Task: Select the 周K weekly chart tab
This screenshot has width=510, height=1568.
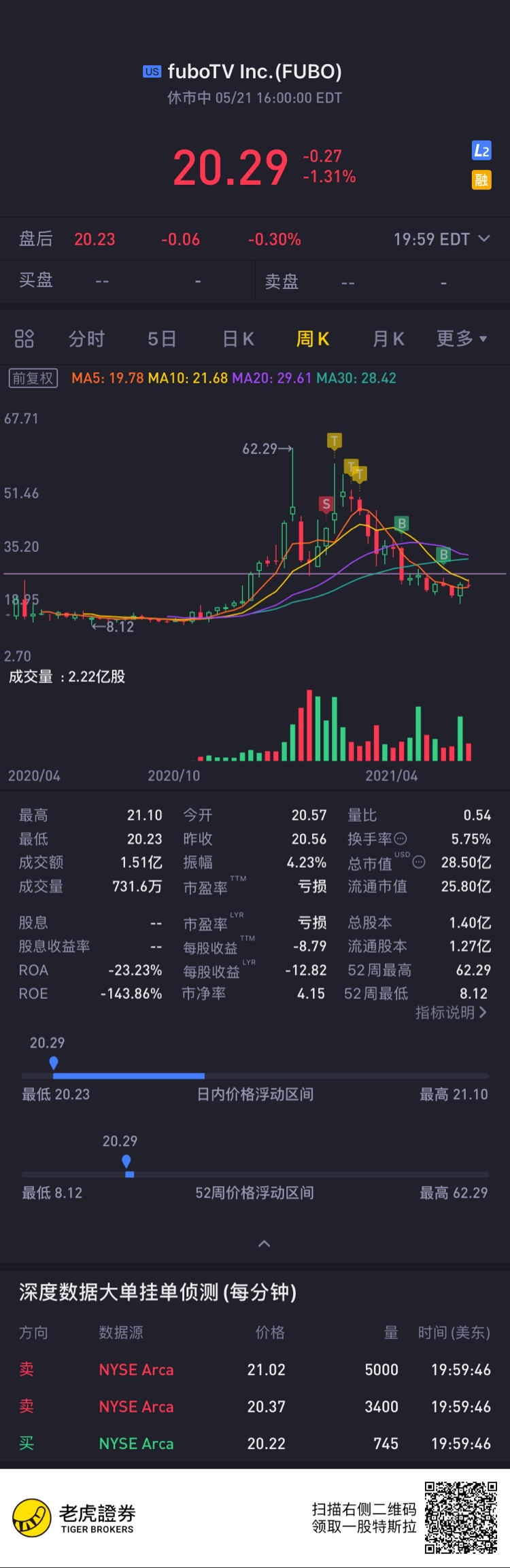Action: pos(313,338)
